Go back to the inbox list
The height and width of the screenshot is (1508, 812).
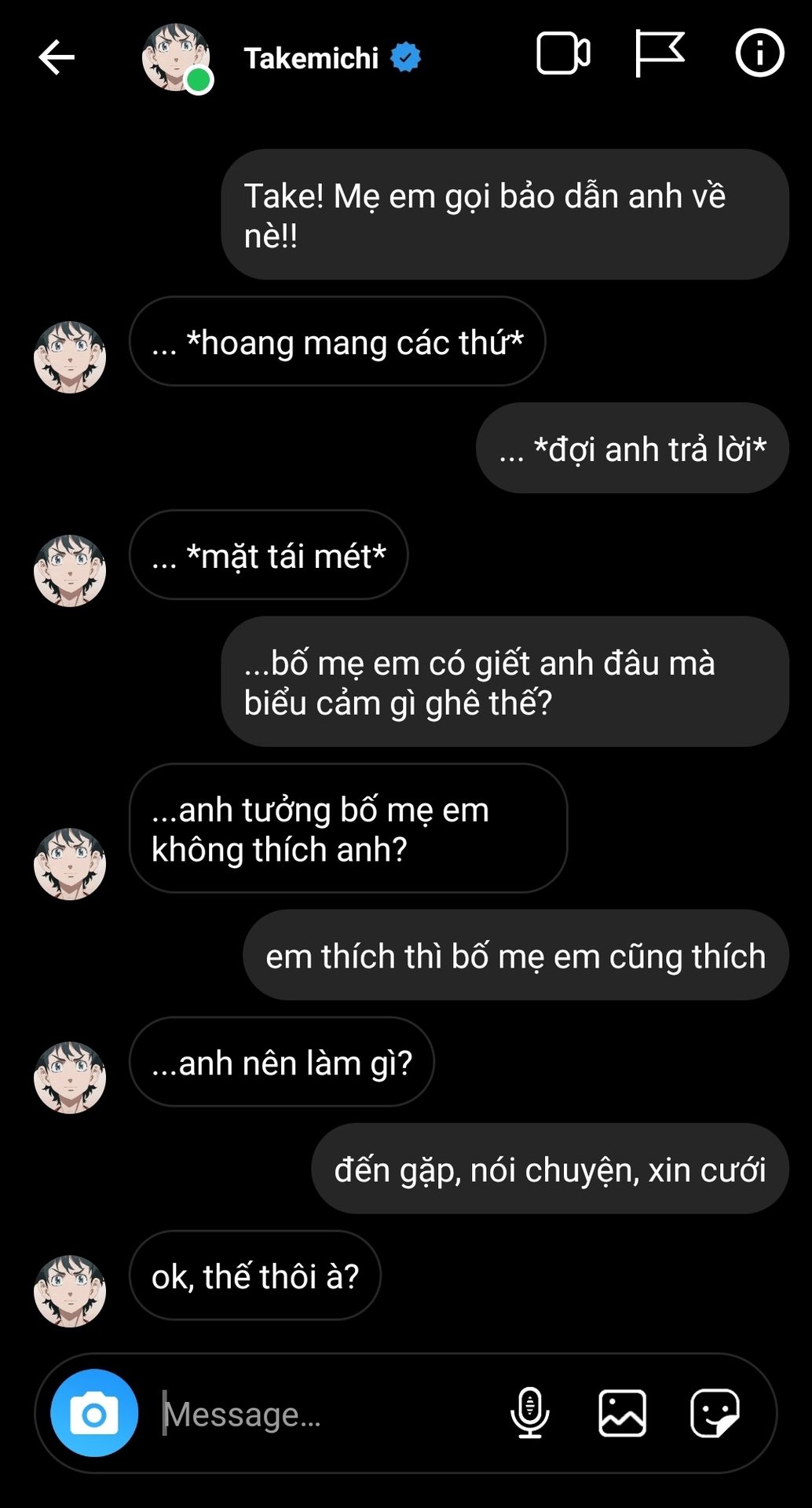point(57,57)
